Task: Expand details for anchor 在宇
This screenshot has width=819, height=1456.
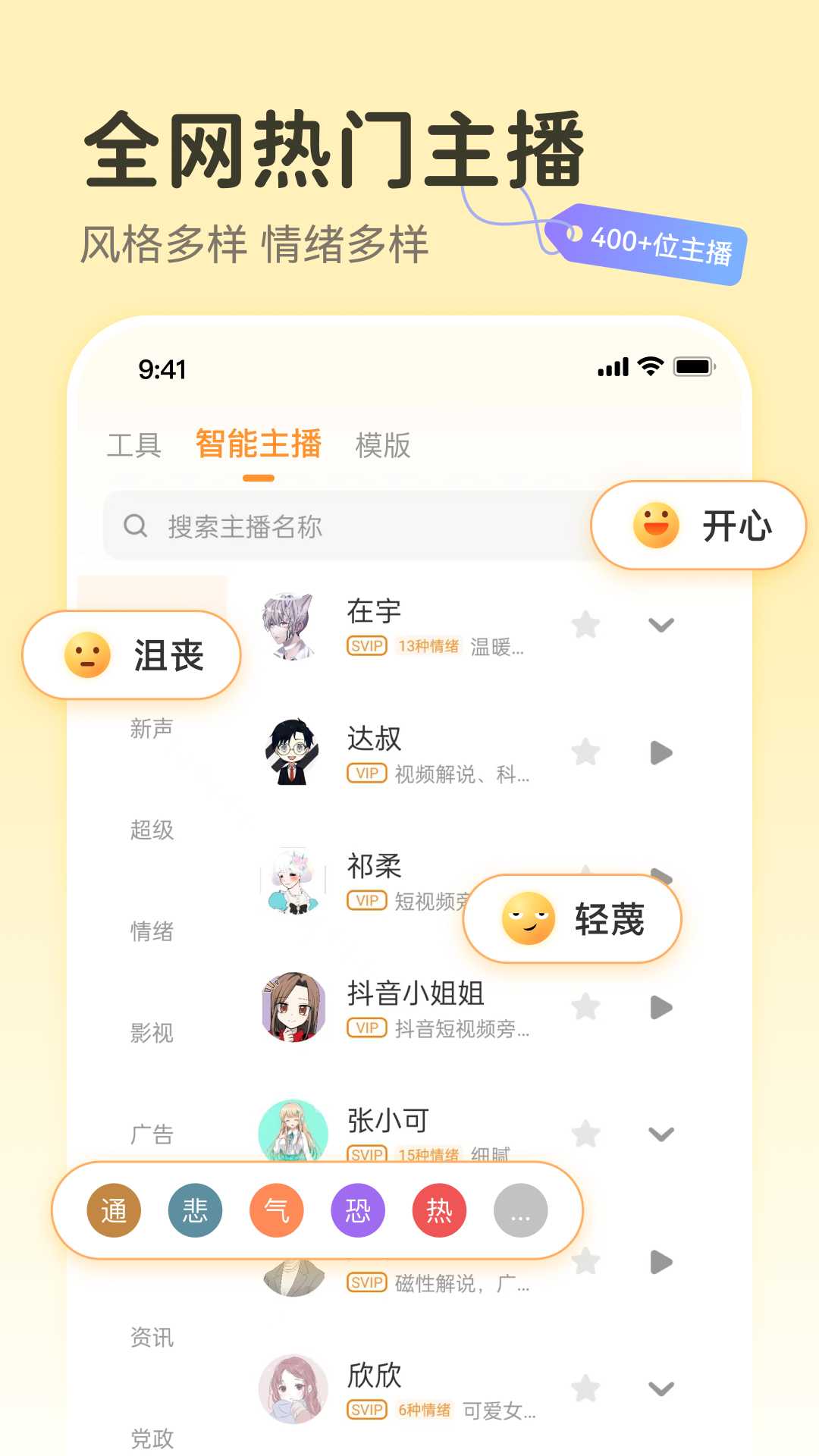Action: pos(661,625)
